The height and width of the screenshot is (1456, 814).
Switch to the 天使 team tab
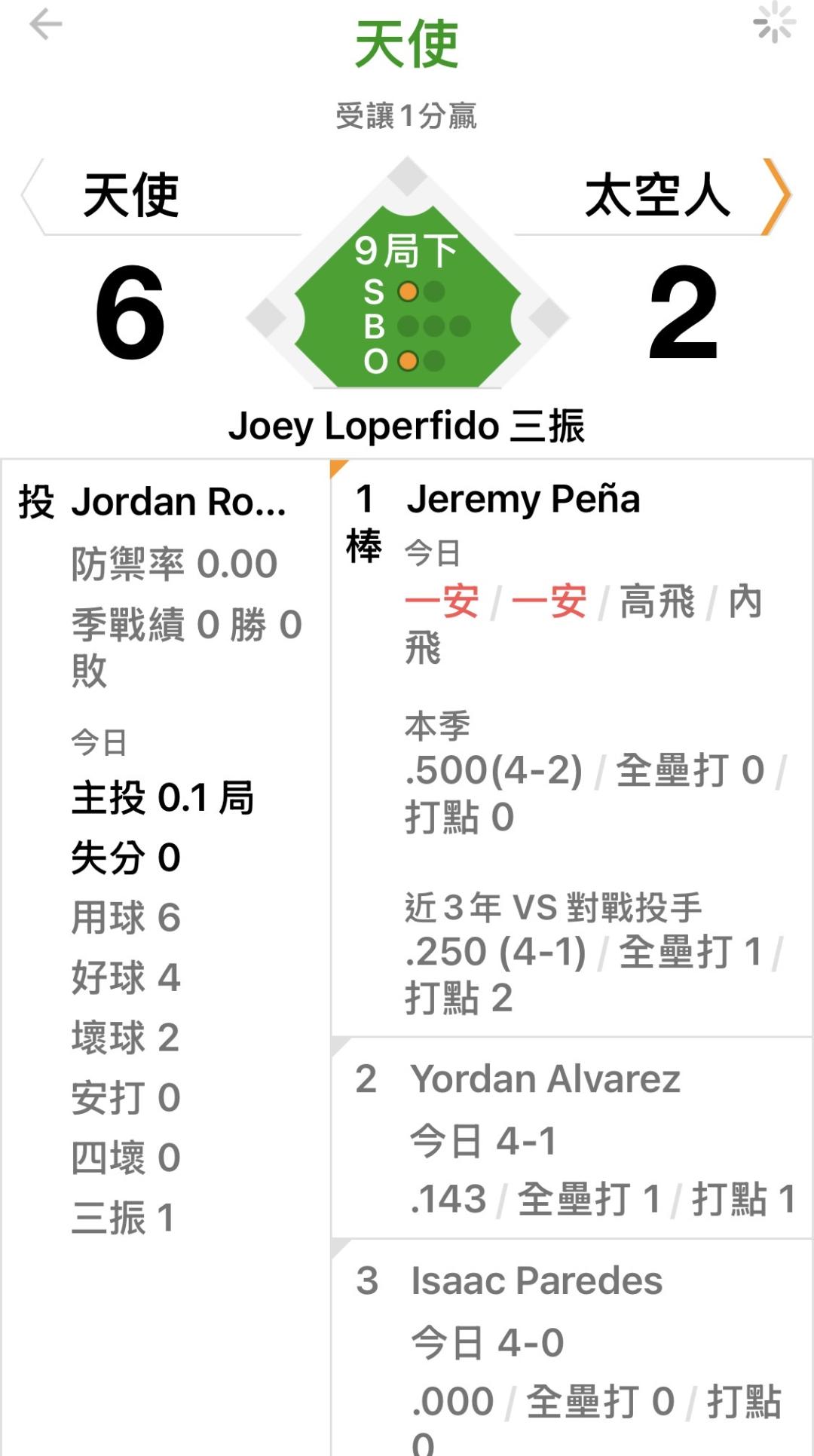pos(131,196)
